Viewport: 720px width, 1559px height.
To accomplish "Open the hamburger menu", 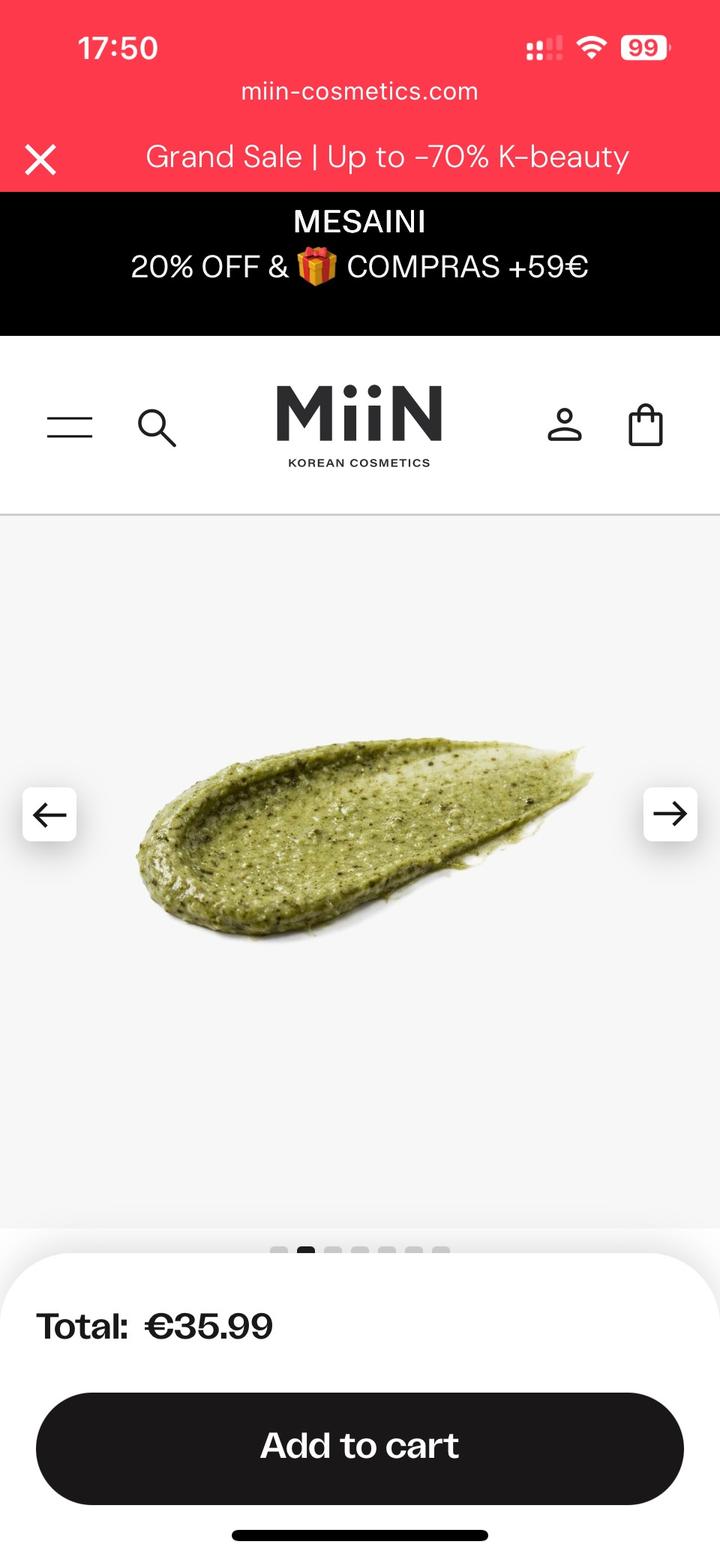I will click(70, 427).
